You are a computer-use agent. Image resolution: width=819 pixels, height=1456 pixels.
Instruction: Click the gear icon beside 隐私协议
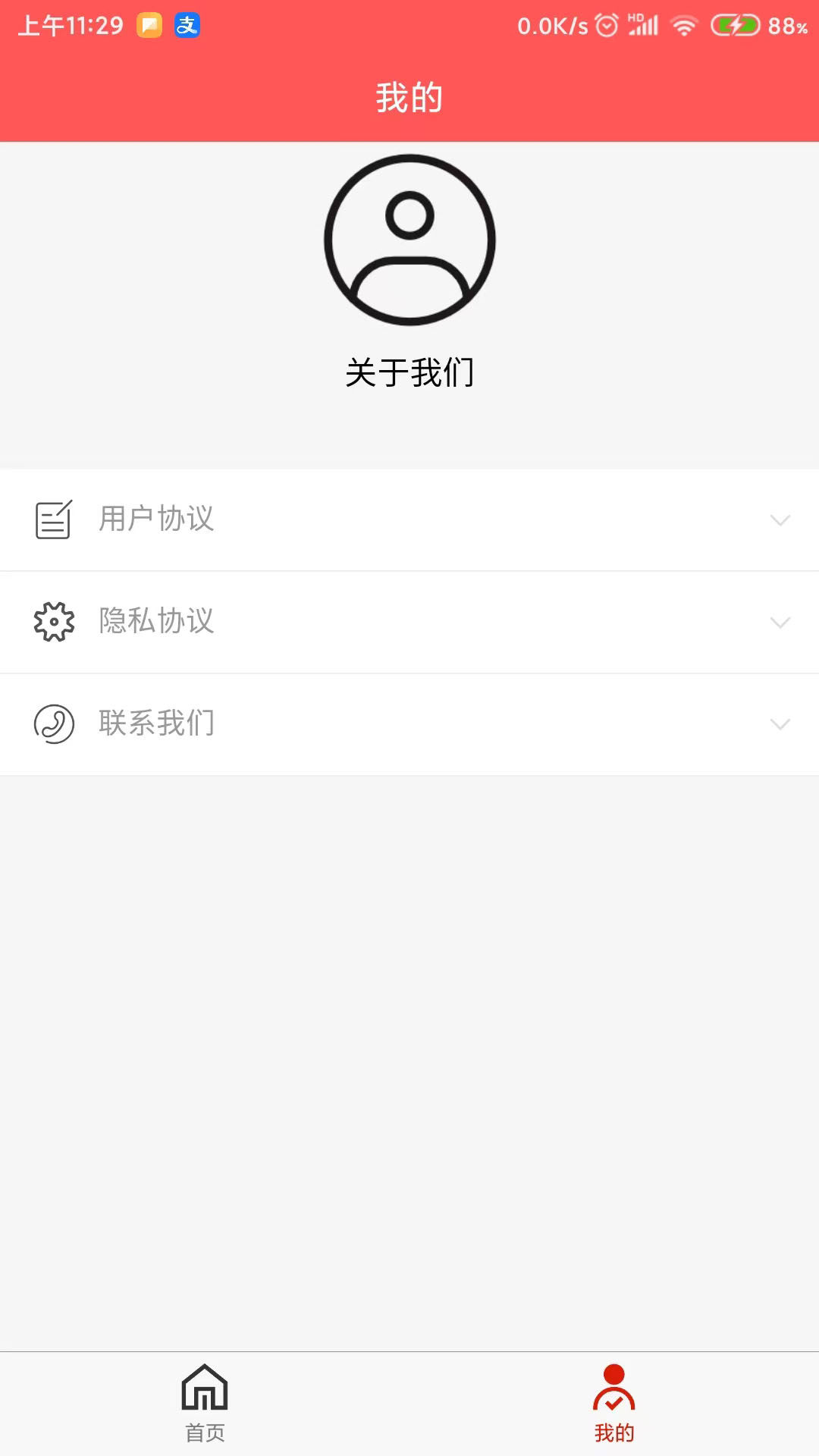point(52,622)
